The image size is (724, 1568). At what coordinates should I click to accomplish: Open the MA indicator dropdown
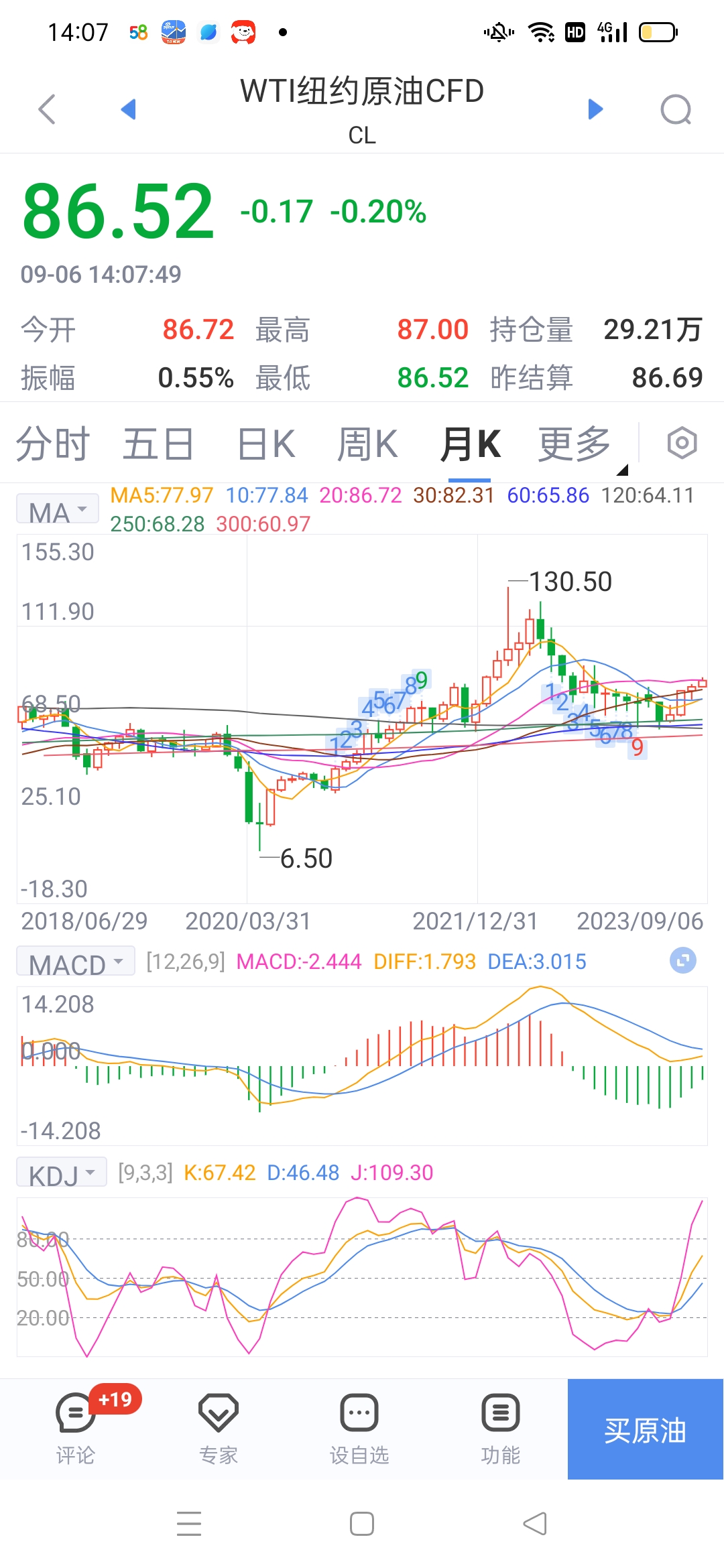coord(58,511)
